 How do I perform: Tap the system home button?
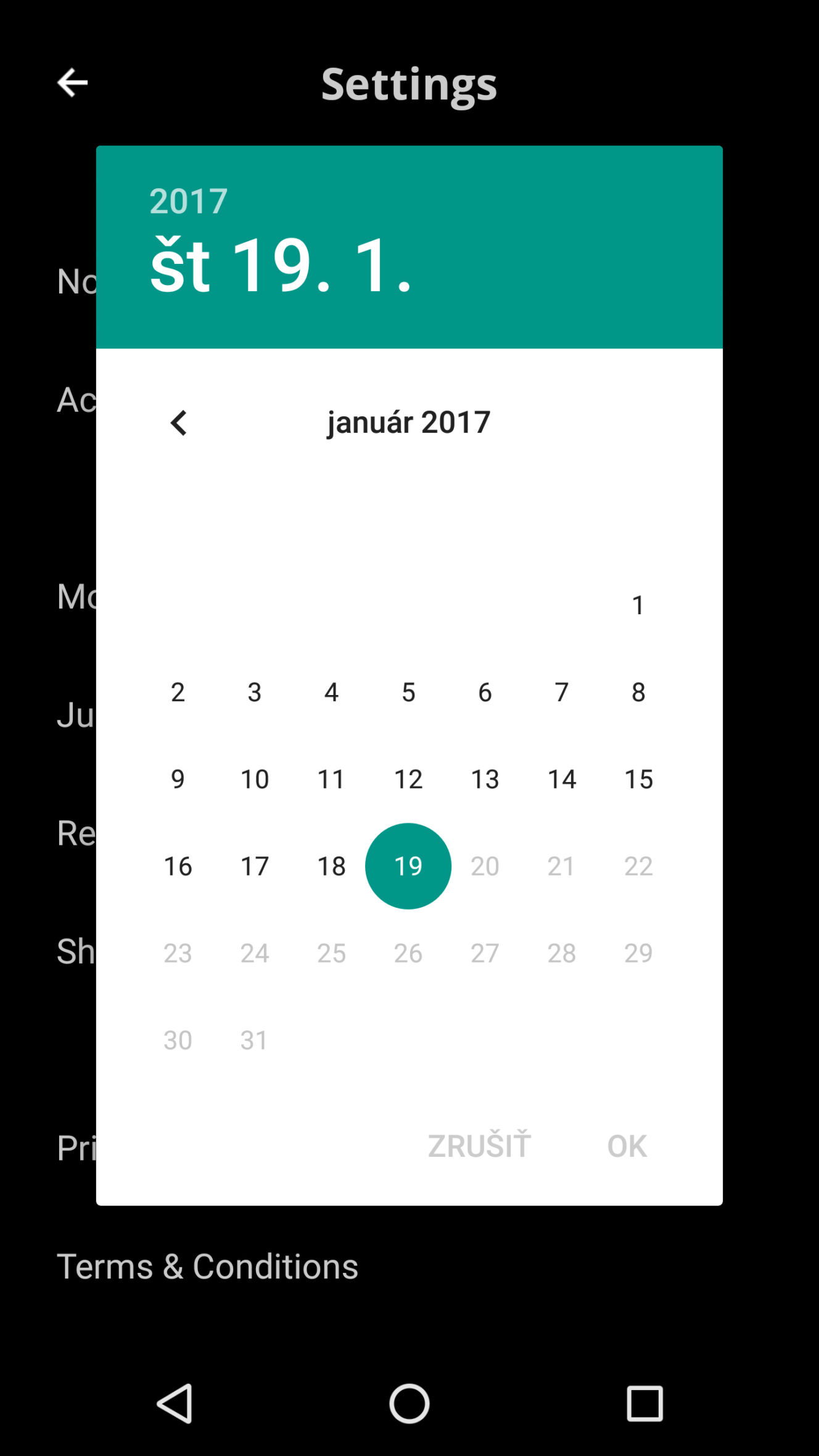(x=409, y=1403)
